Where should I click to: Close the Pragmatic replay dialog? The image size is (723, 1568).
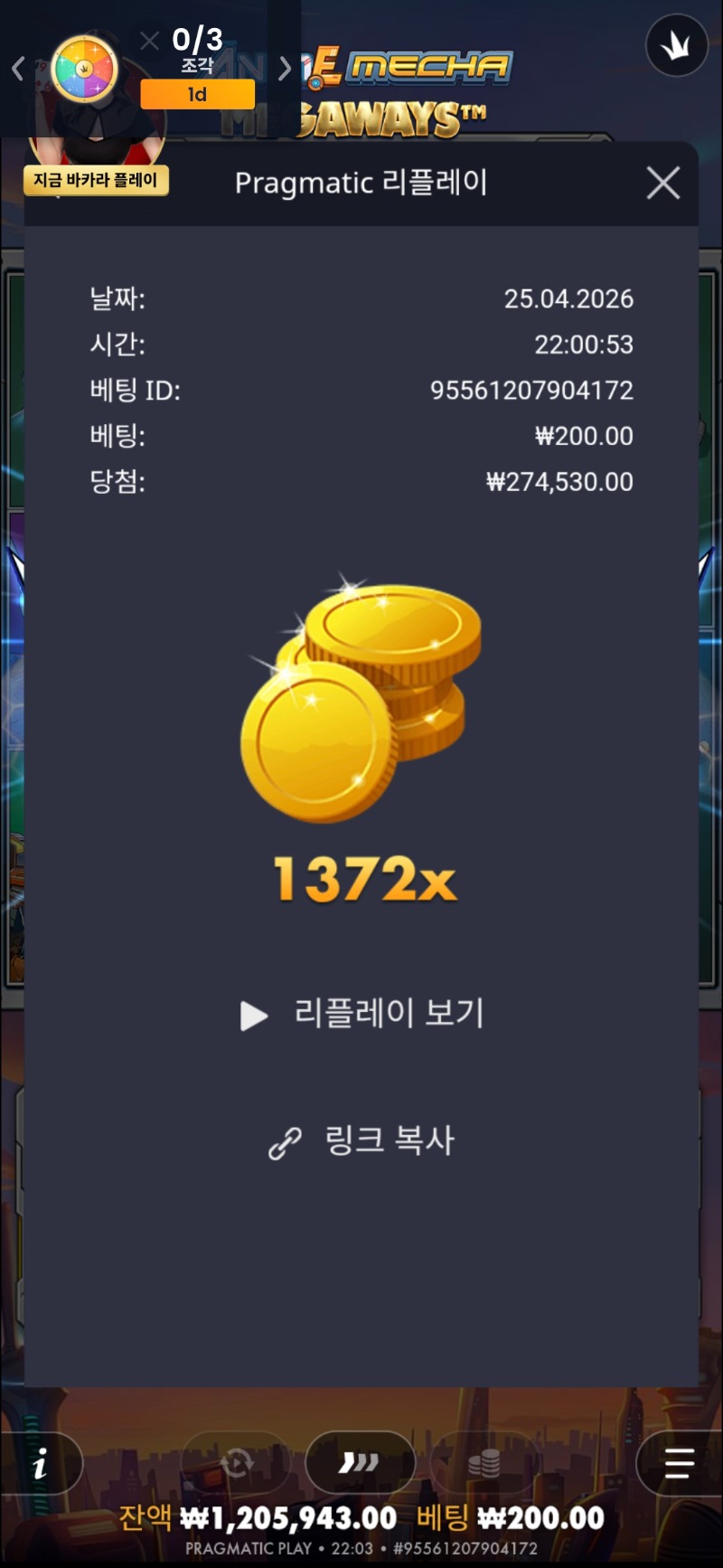[x=663, y=184]
